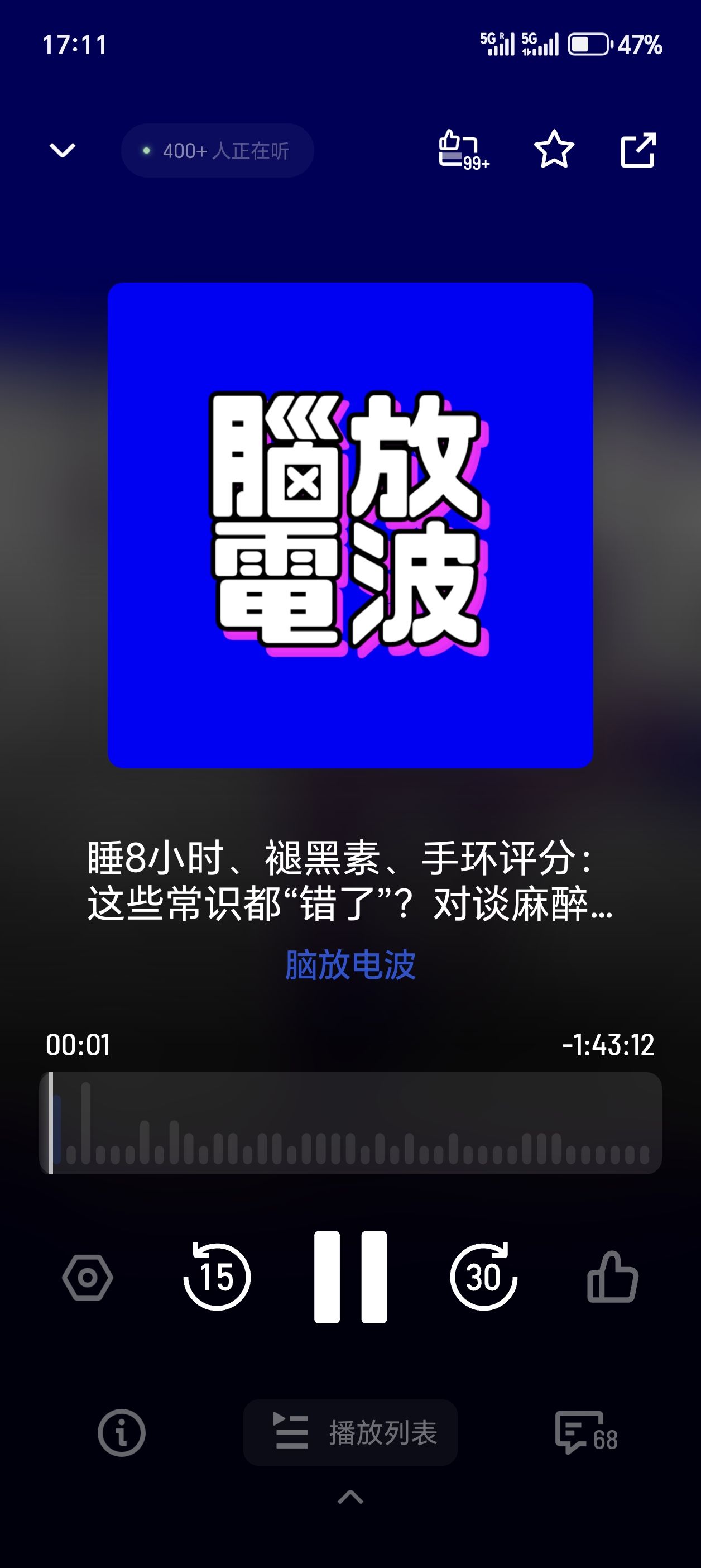Tap the waveform progress bar to seek
The height and width of the screenshot is (1568, 701).
350,1123
